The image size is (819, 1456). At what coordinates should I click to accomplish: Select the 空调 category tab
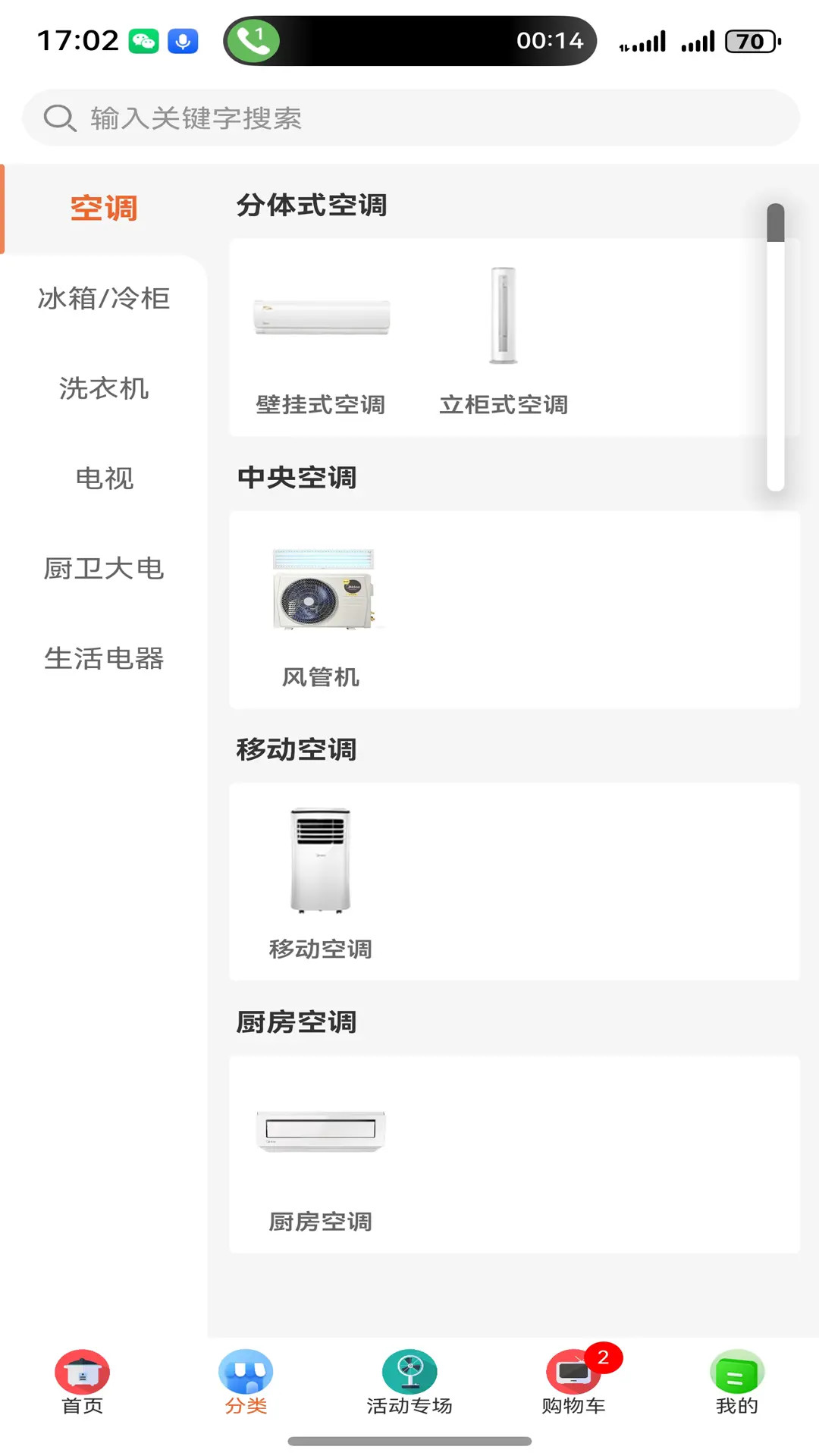(x=104, y=207)
